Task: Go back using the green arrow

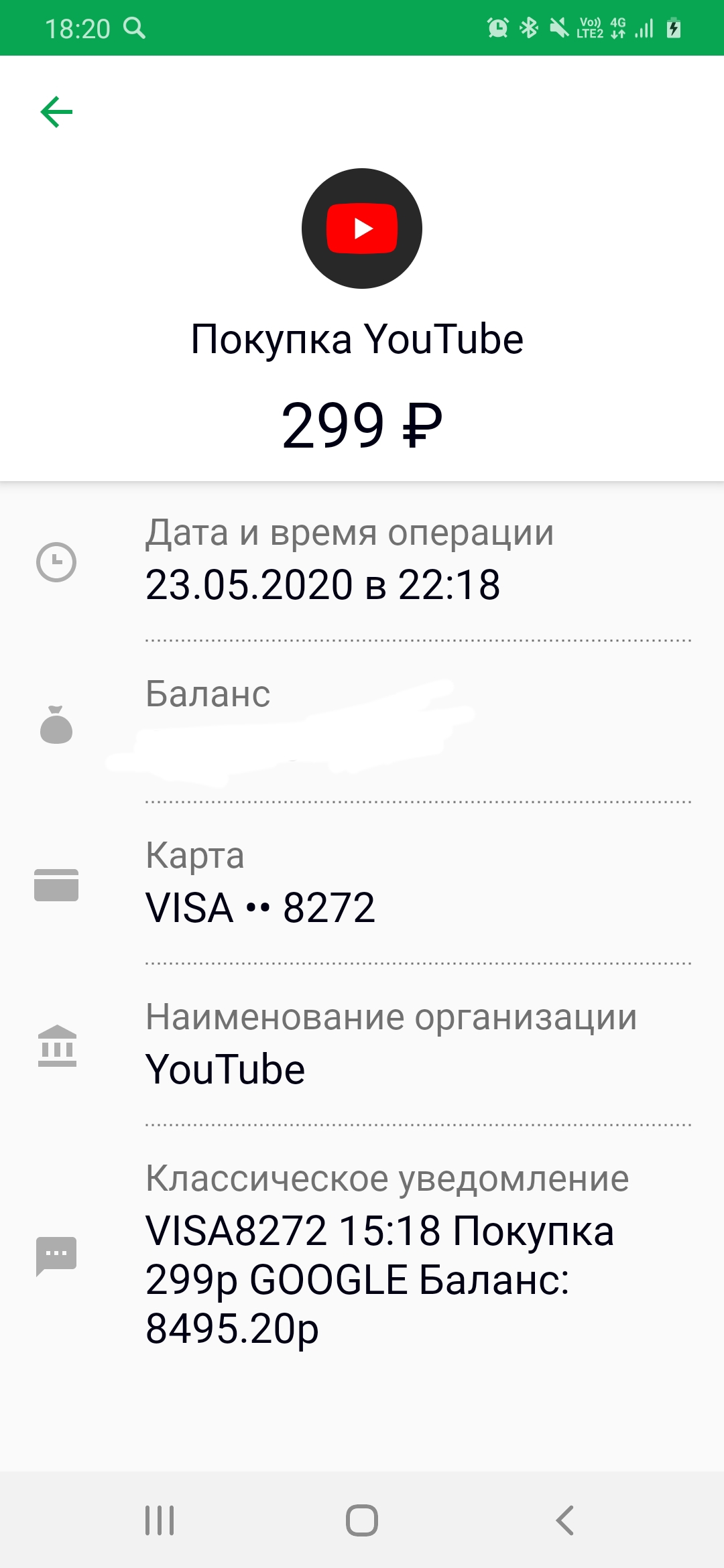Action: (x=56, y=112)
